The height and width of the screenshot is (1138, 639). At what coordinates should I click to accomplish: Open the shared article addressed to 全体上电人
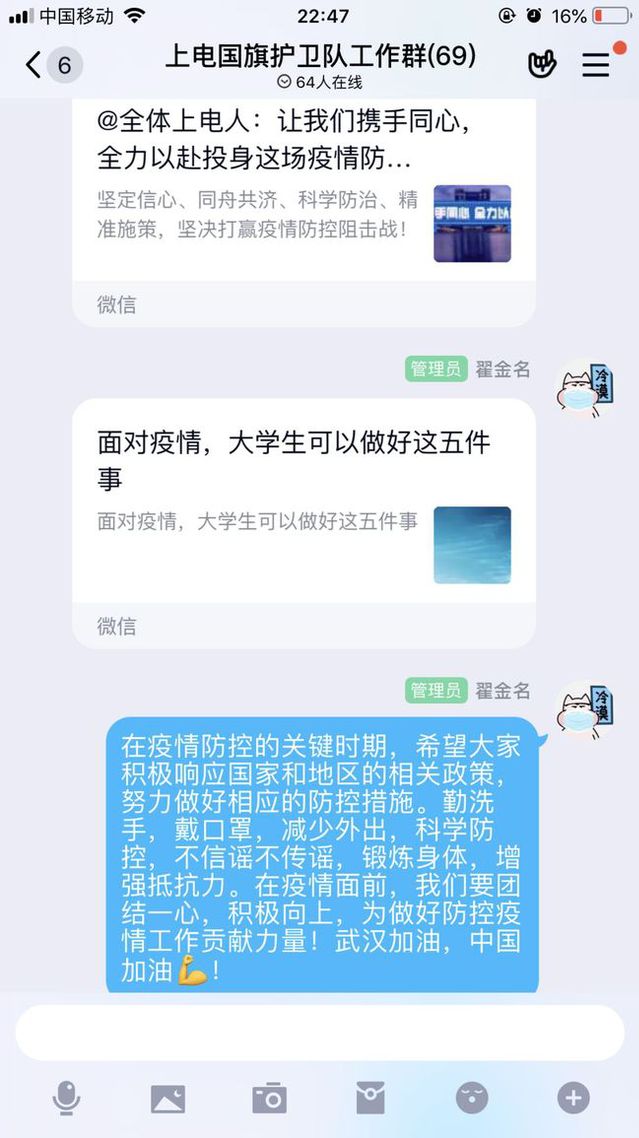tap(303, 190)
